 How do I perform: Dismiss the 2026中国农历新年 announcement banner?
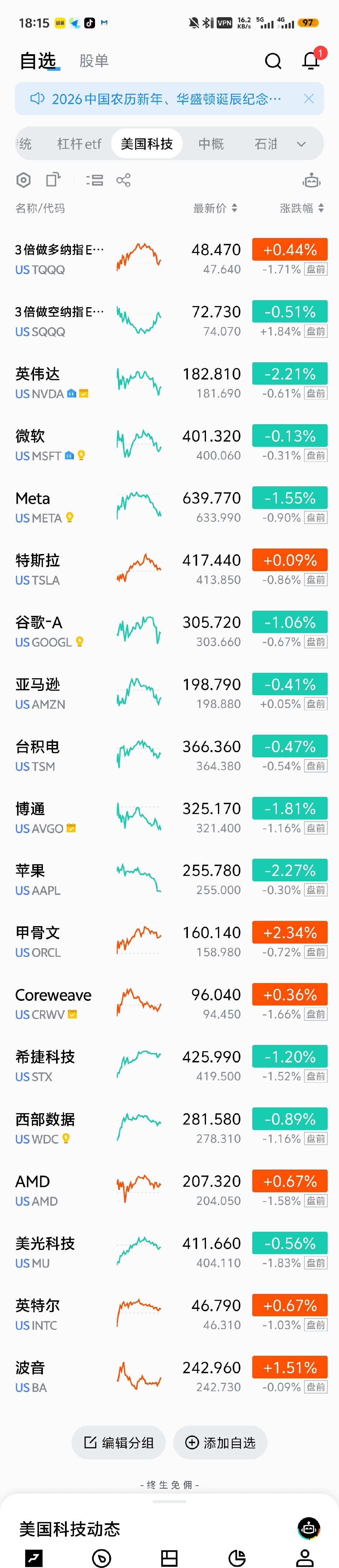[309, 99]
